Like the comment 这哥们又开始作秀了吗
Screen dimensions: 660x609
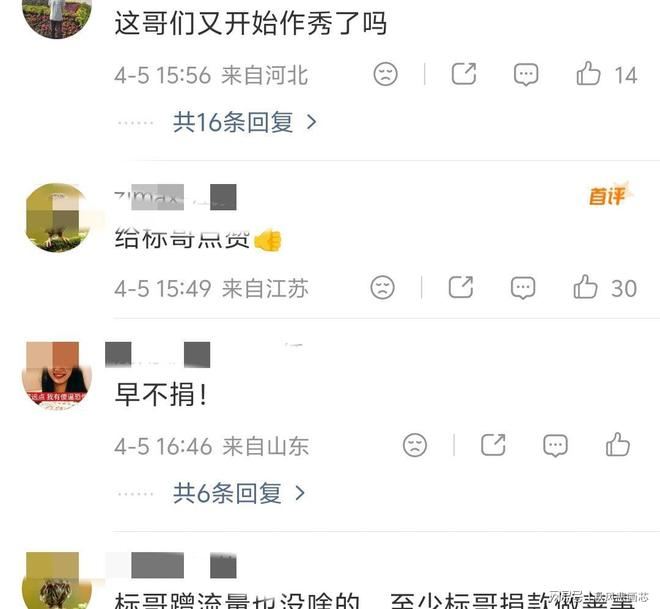[589, 74]
